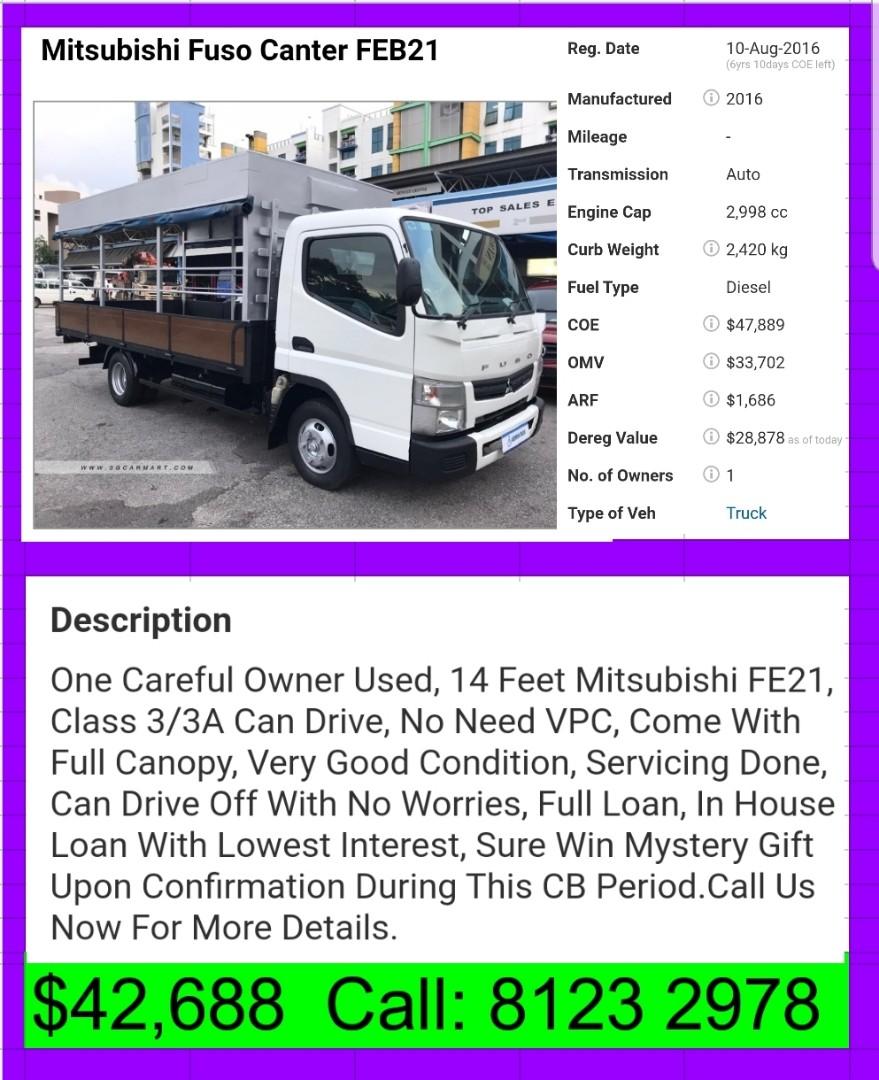Click the Curb Weight info icon
This screenshot has height=1080, width=879.
711,250
